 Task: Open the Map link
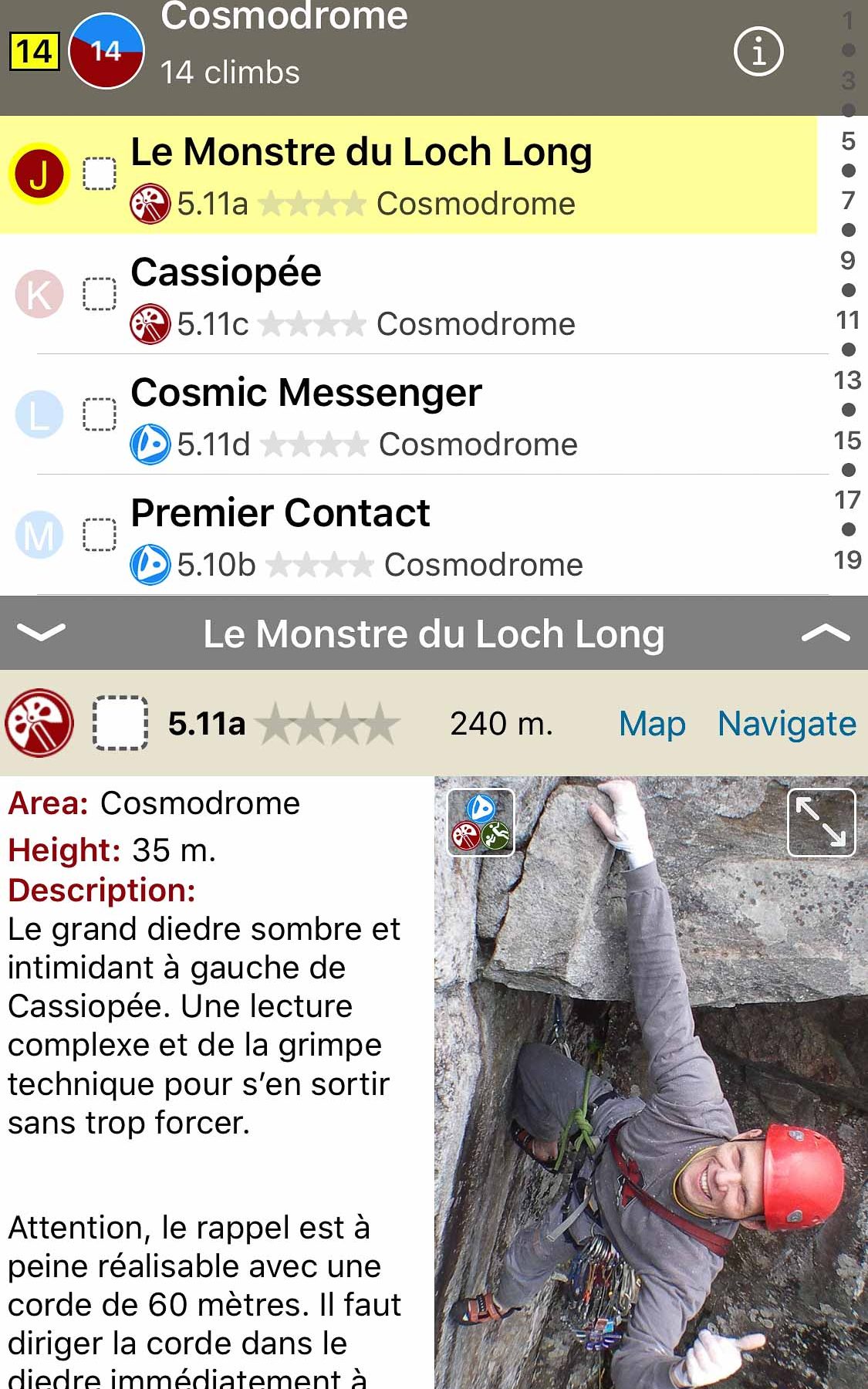652,724
